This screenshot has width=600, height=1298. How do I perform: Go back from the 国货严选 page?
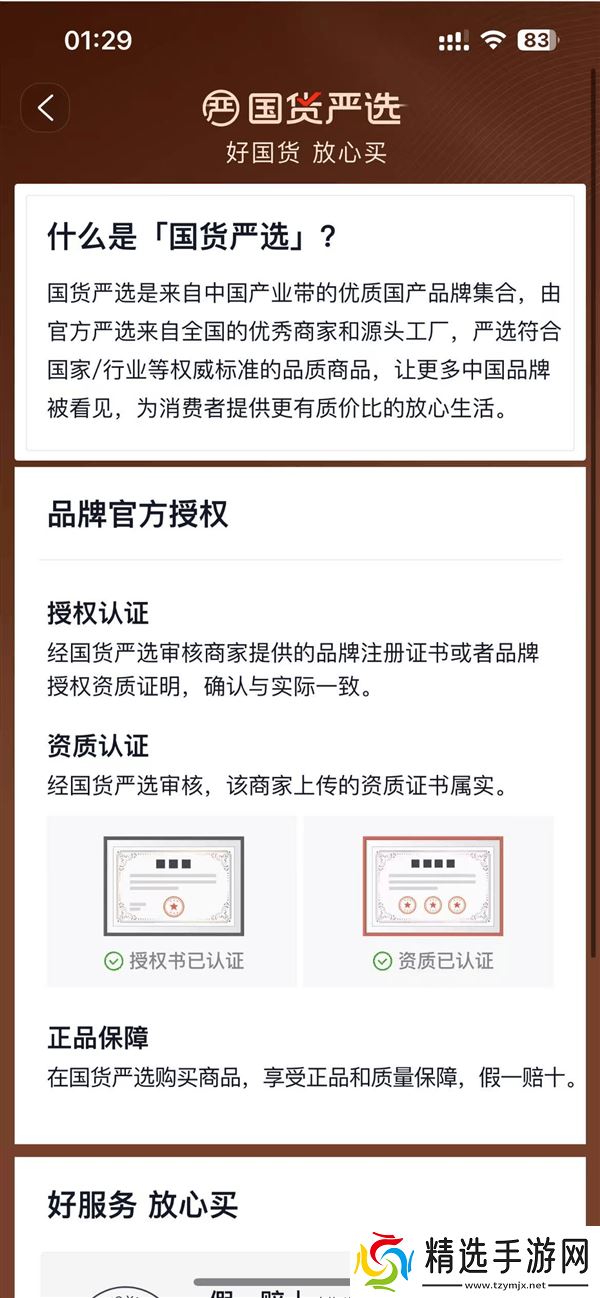[x=45, y=108]
